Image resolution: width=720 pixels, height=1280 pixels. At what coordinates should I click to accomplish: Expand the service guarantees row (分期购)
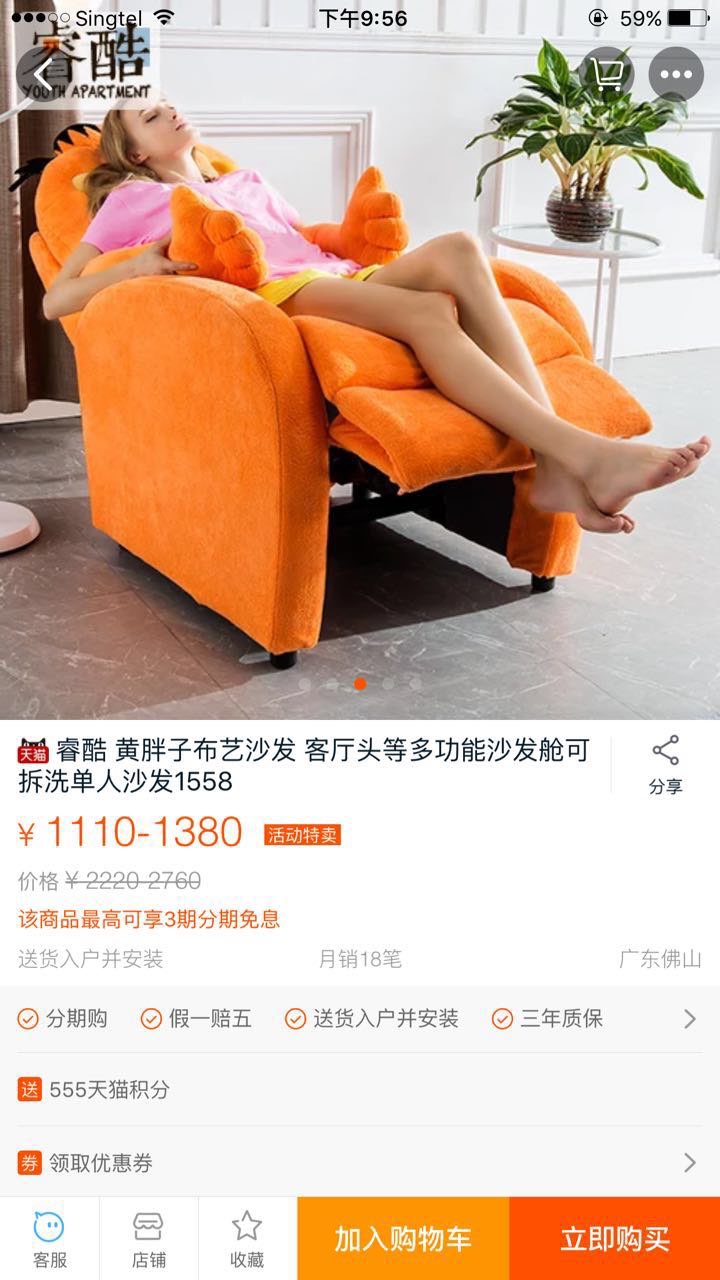point(360,1019)
